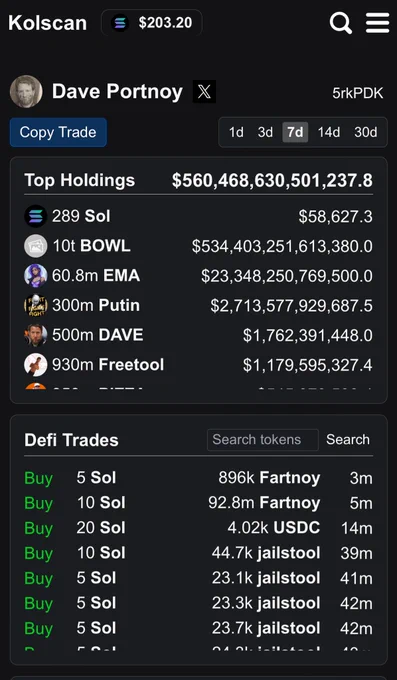Image resolution: width=397 pixels, height=680 pixels.
Task: Open the hamburger menu
Action: (377, 23)
